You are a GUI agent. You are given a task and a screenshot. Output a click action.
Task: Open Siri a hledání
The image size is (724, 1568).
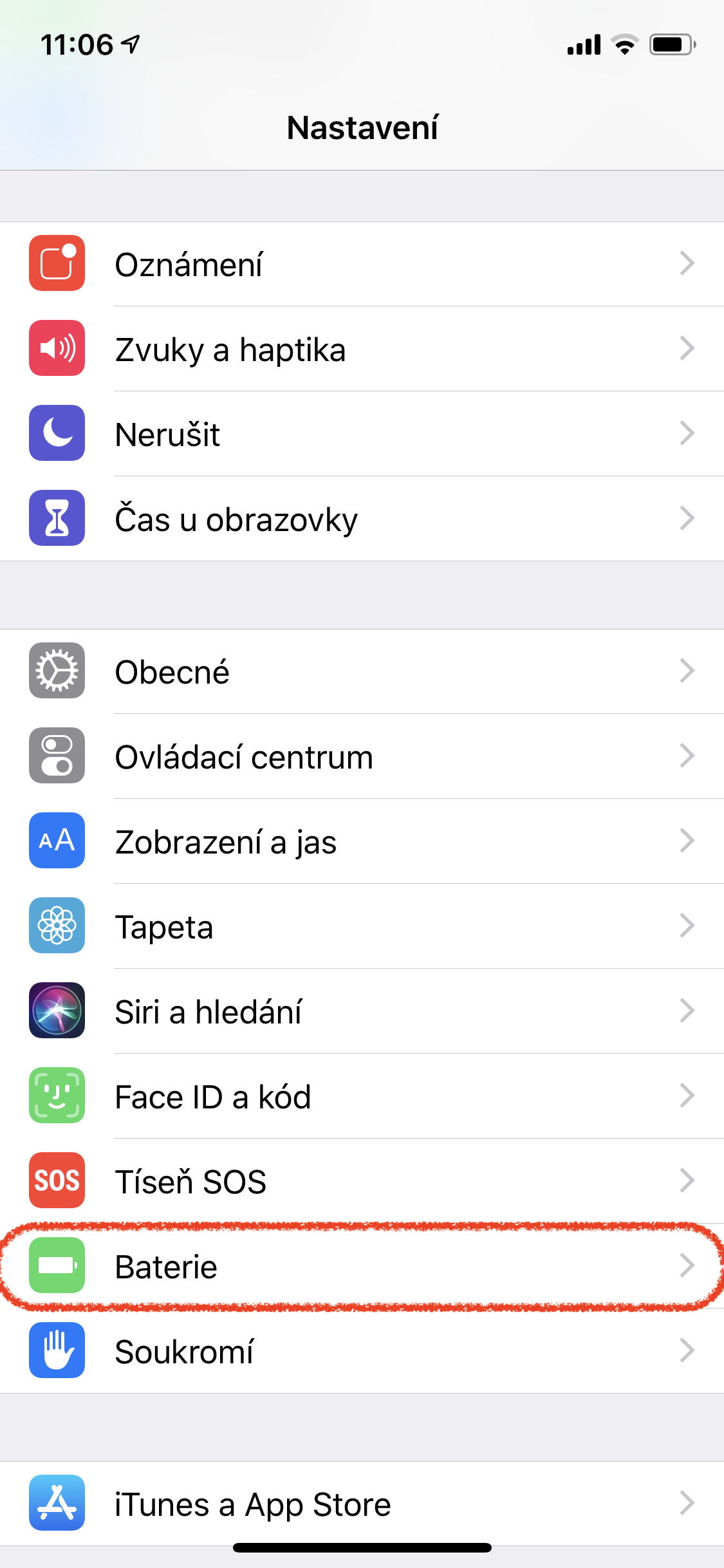362,1011
